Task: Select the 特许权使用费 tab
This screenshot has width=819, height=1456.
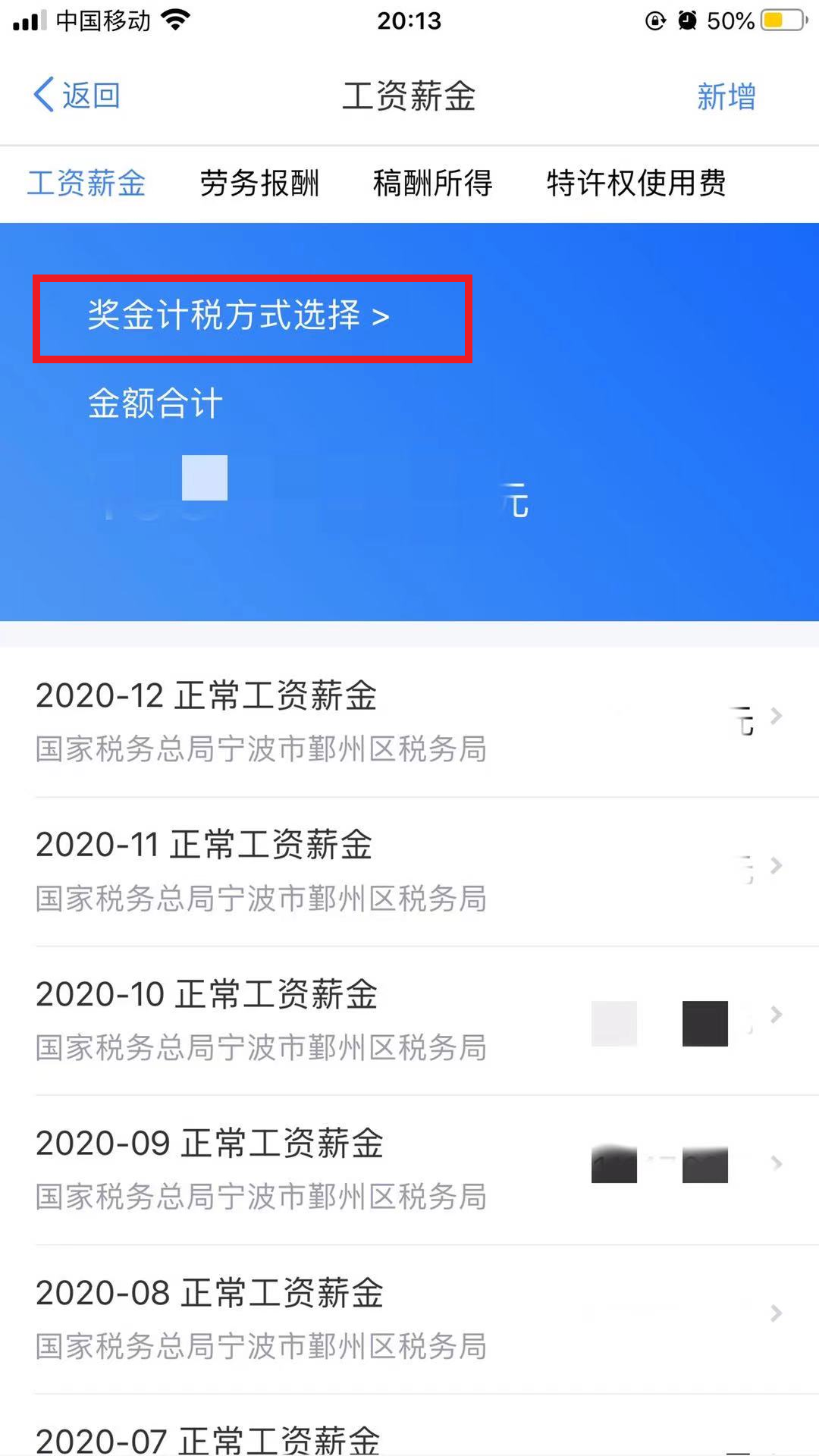Action: point(636,184)
